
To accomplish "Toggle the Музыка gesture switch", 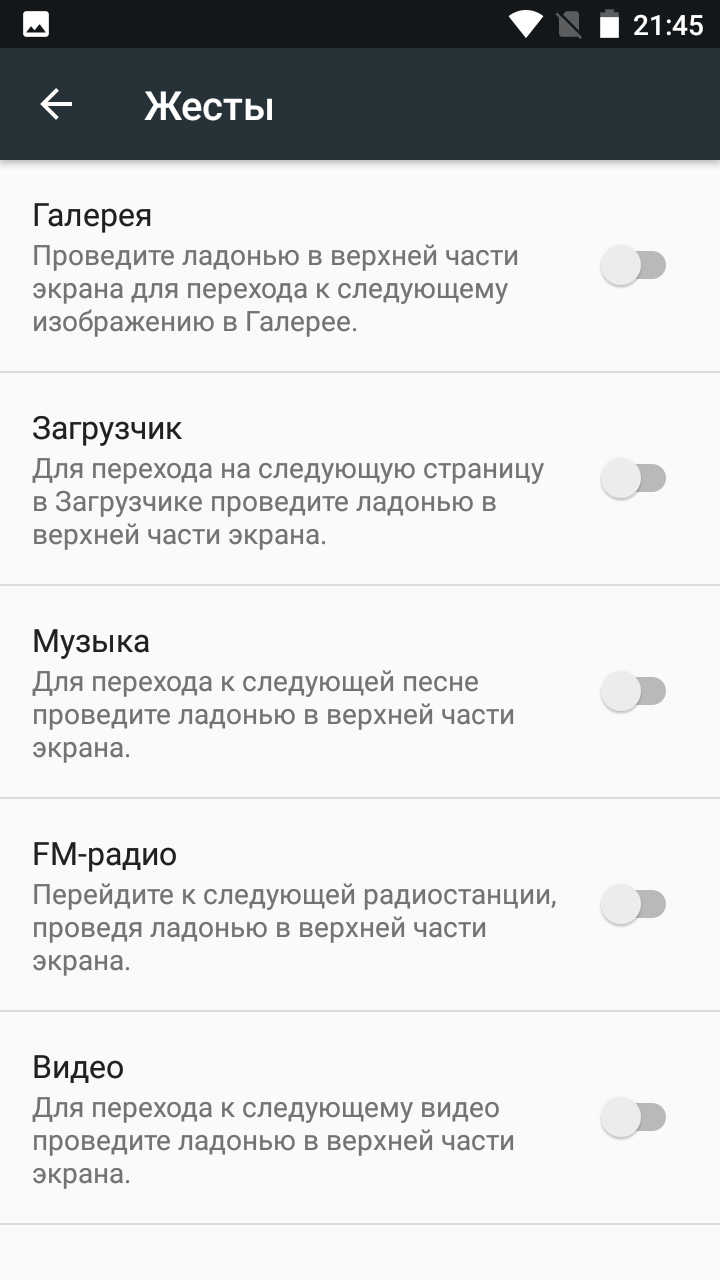I will (633, 691).
